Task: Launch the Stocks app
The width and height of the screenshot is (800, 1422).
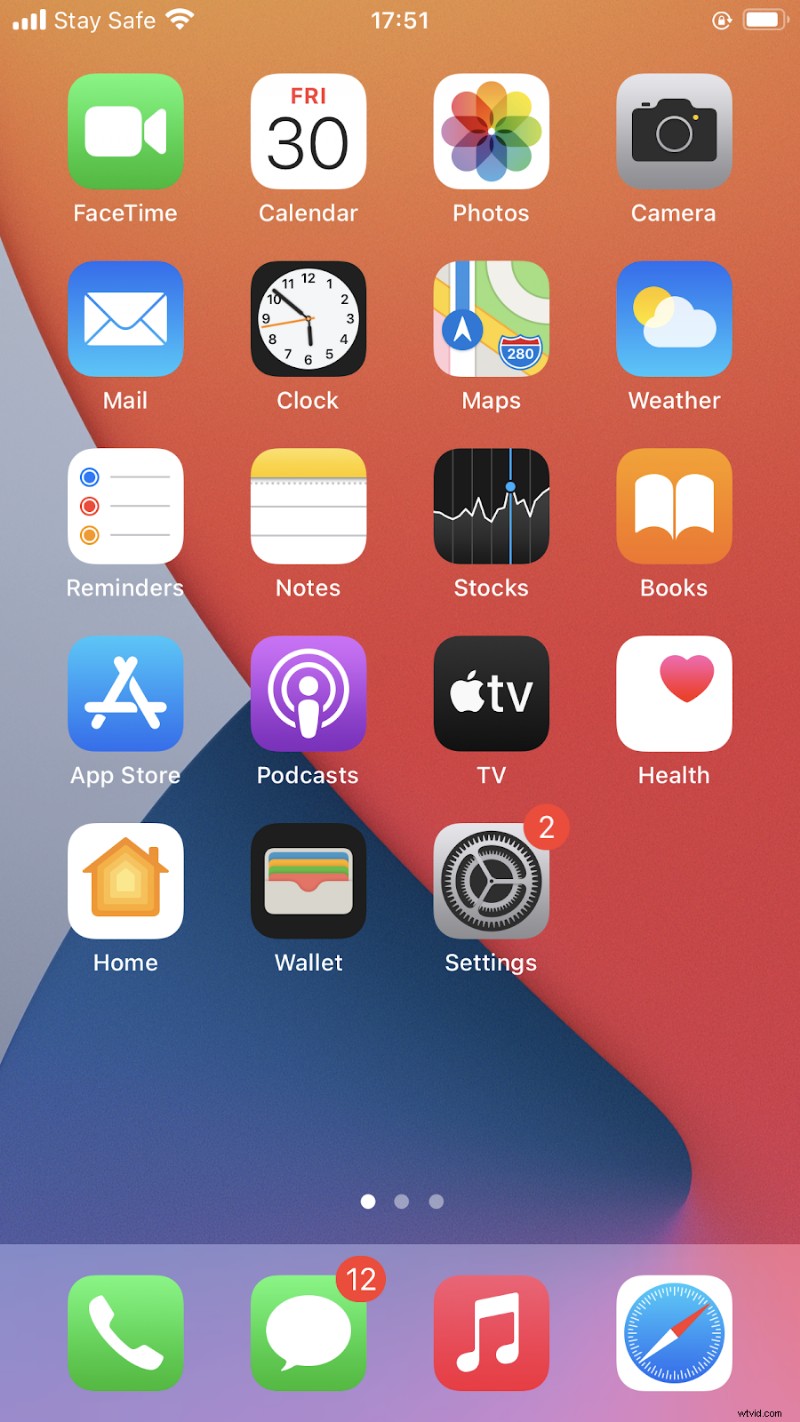Action: pos(491,506)
